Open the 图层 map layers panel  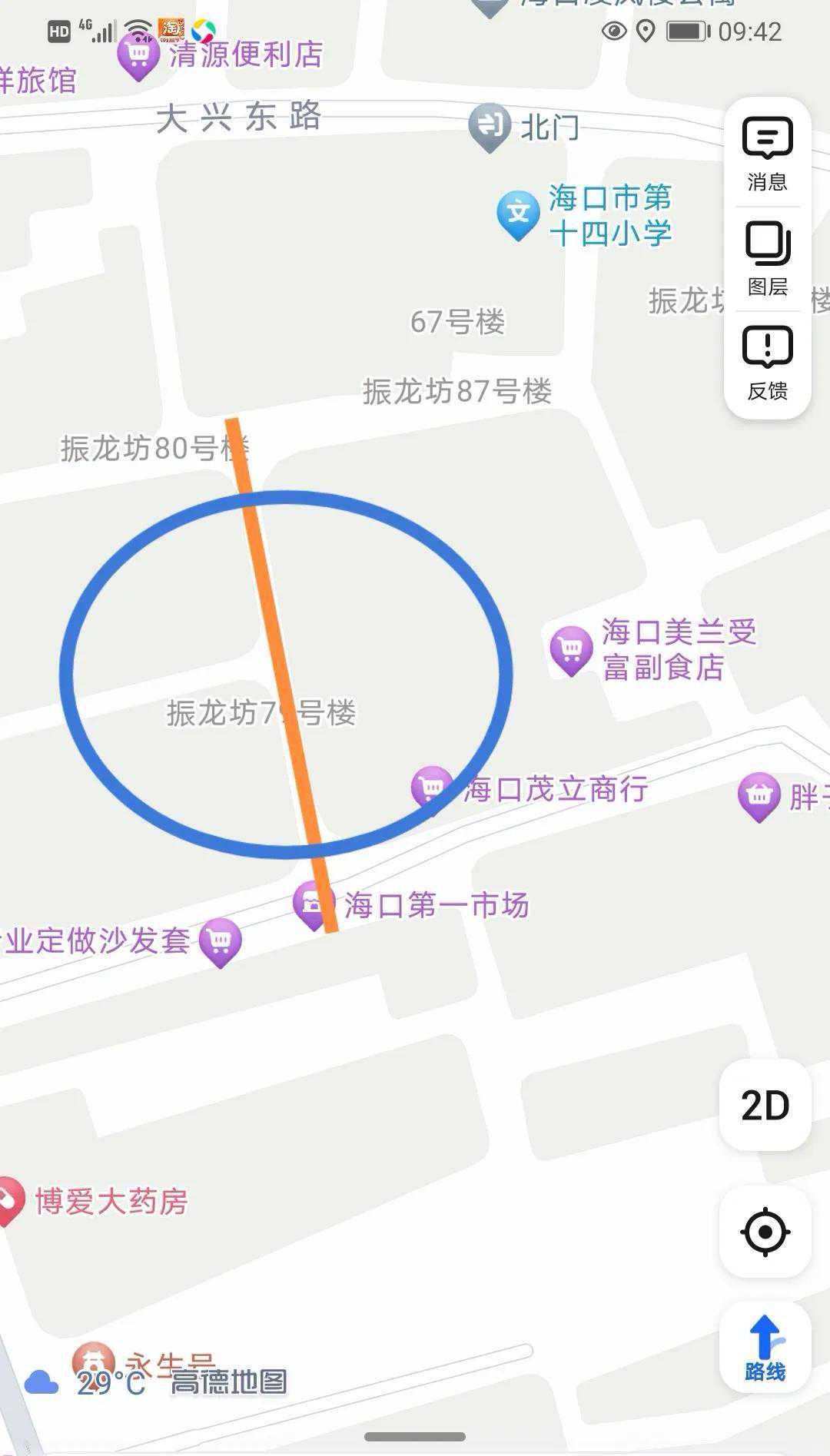pos(767,260)
